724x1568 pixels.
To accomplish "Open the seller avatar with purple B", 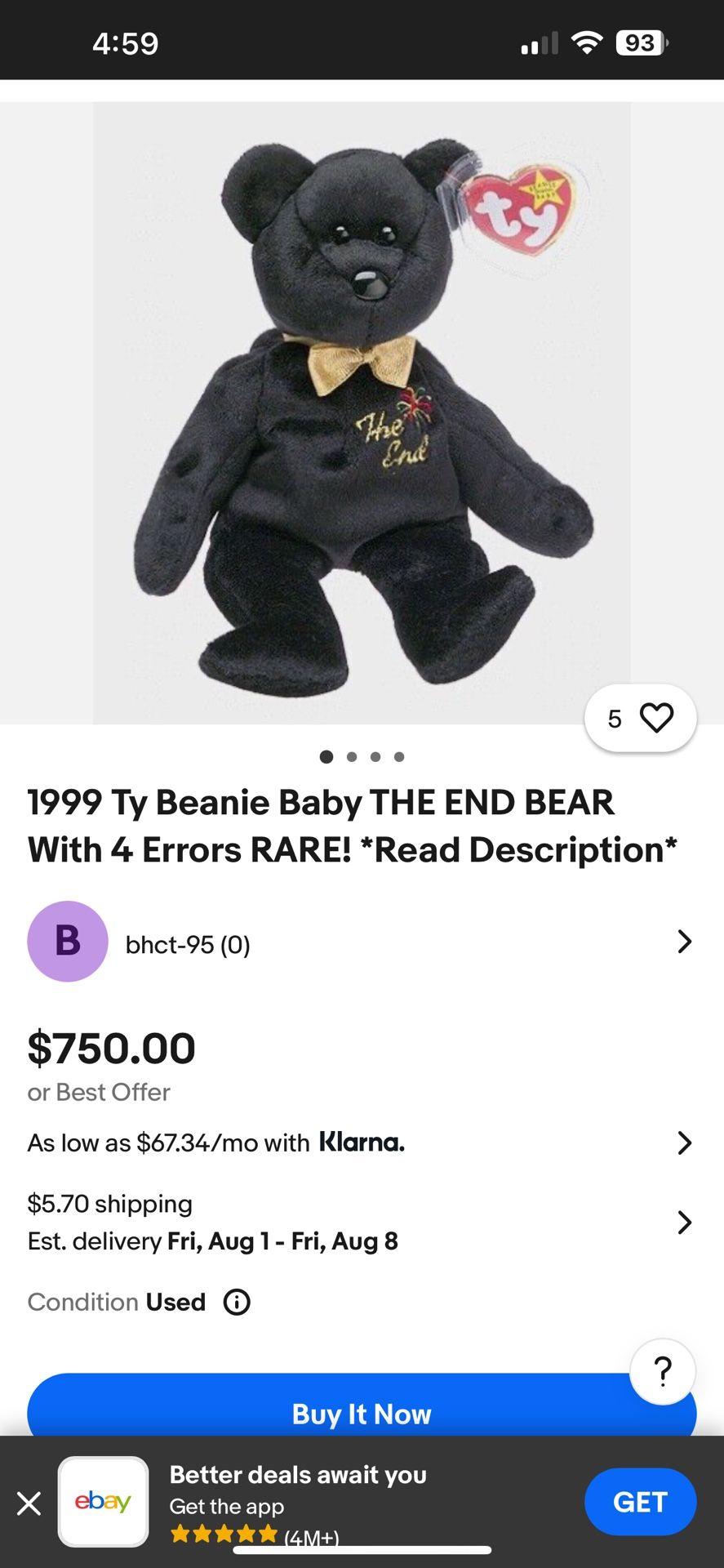I will coord(68,941).
